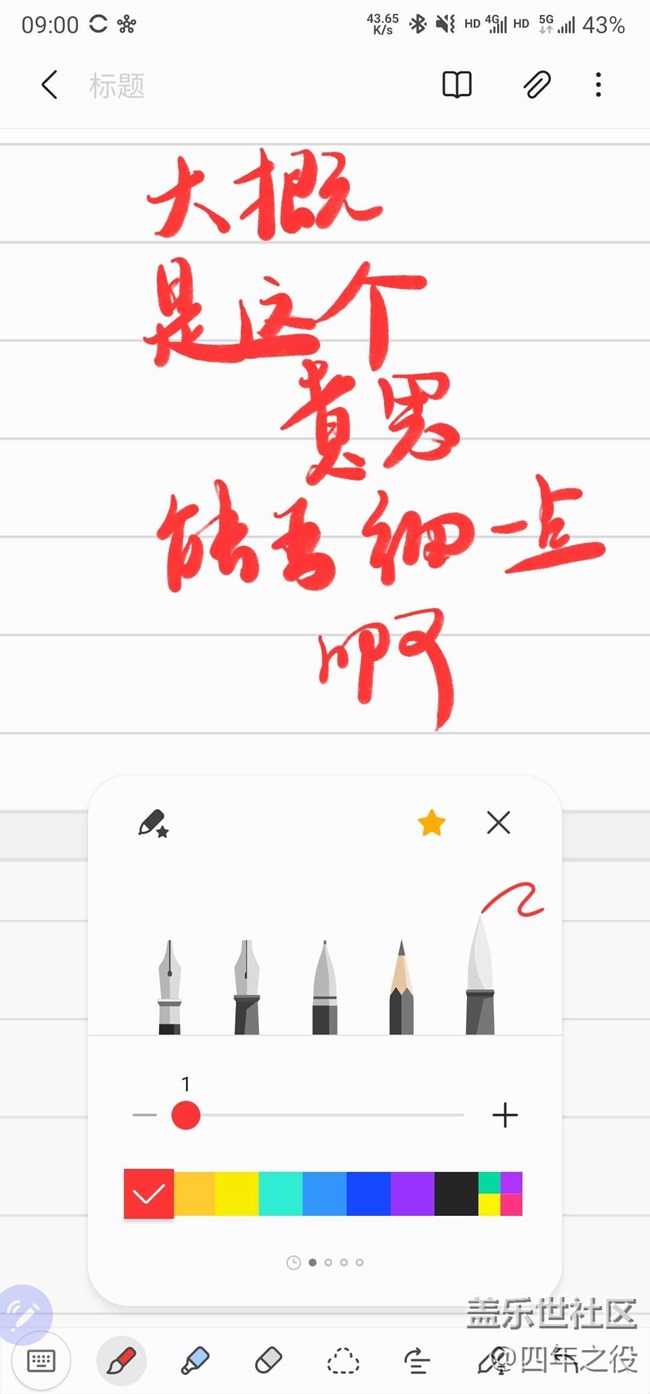Close the pen settings panel
Screen dimensions: 650x1394
click(x=498, y=823)
